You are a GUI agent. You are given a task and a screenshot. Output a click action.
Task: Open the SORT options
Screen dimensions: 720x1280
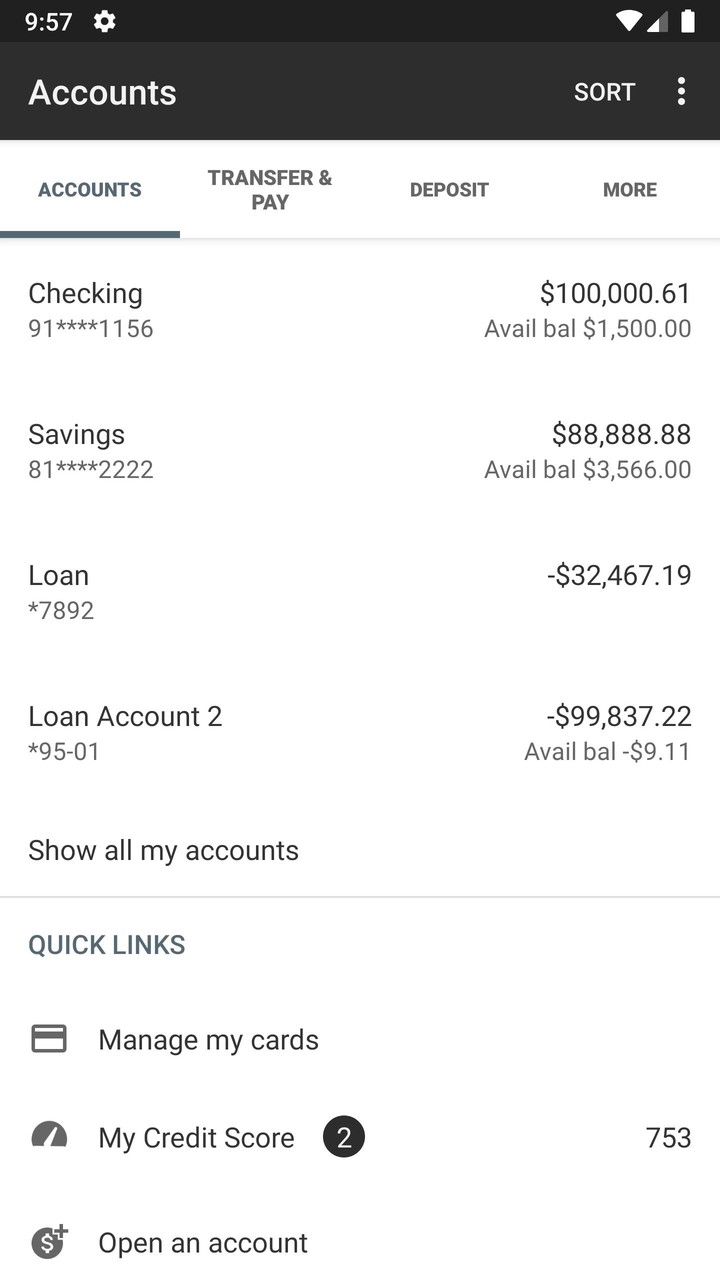click(x=604, y=91)
